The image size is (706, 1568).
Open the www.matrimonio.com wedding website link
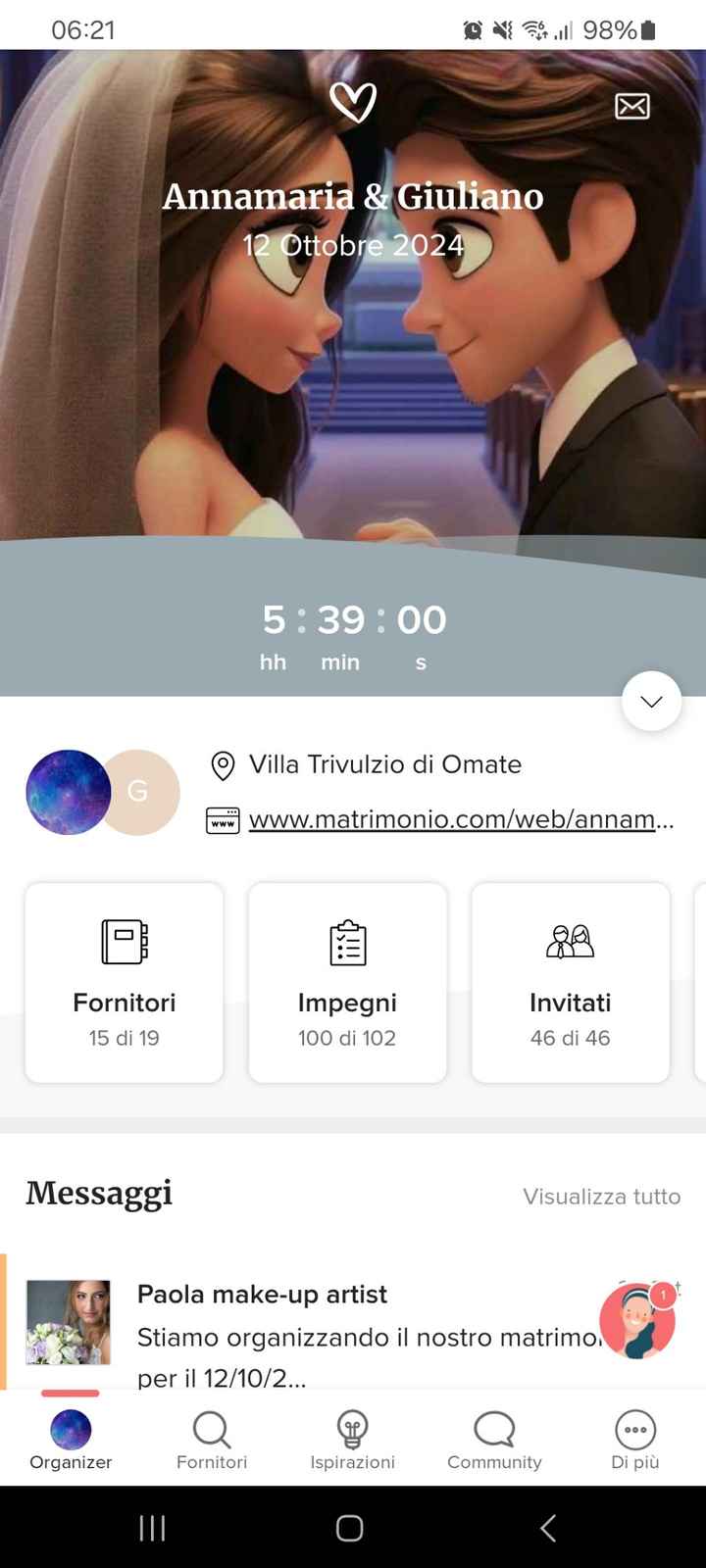click(x=461, y=820)
